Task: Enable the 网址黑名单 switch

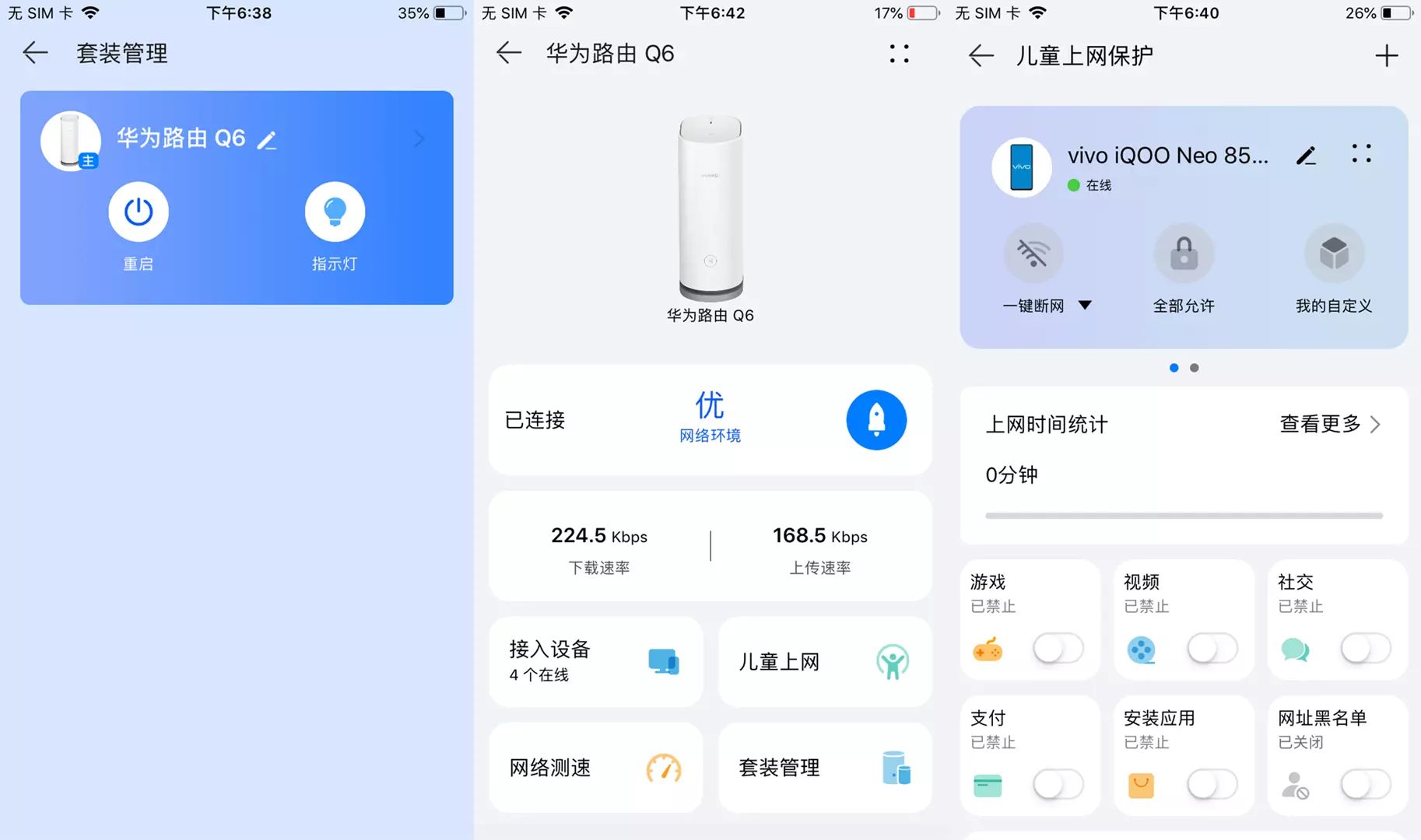Action: click(x=1365, y=785)
